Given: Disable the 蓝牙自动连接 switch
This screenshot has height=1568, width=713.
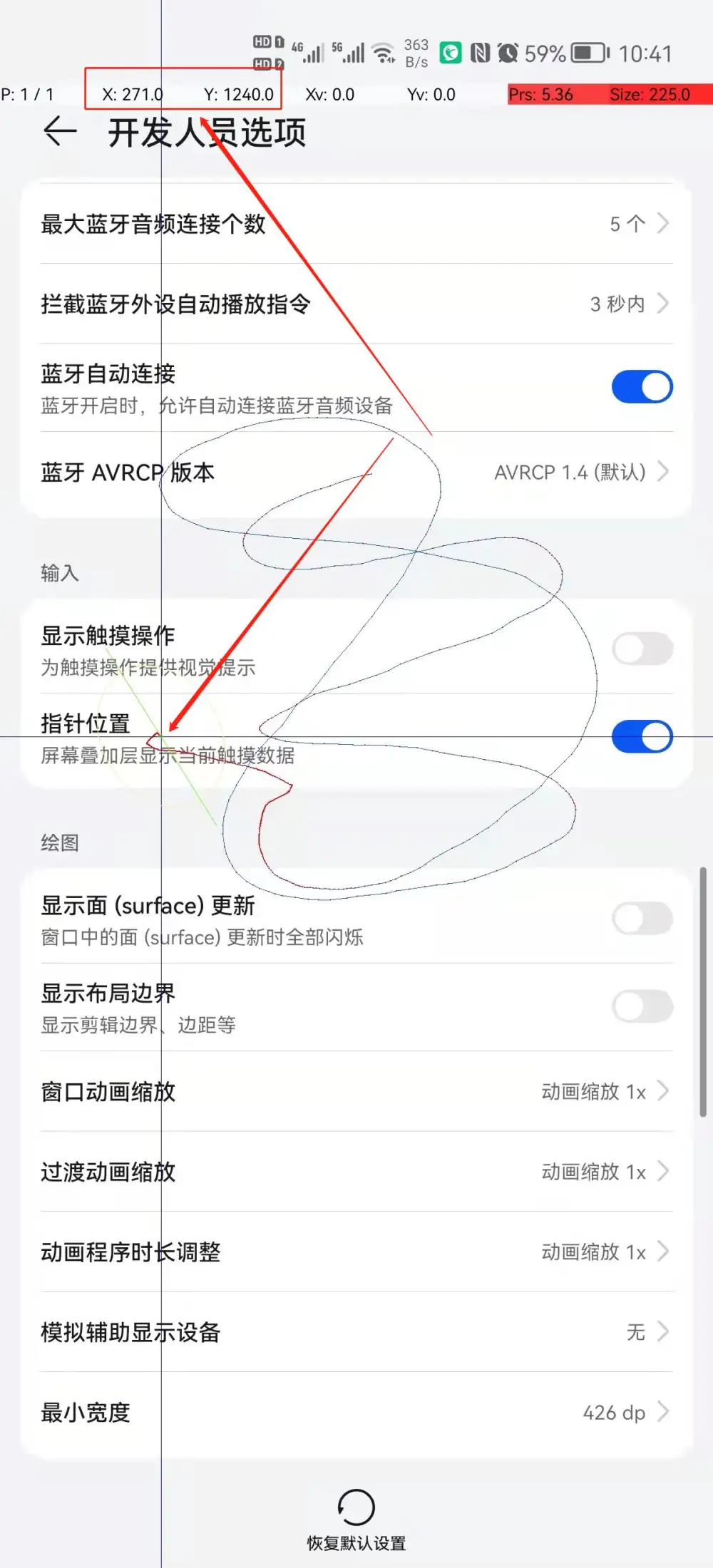Looking at the screenshot, I should [642, 387].
